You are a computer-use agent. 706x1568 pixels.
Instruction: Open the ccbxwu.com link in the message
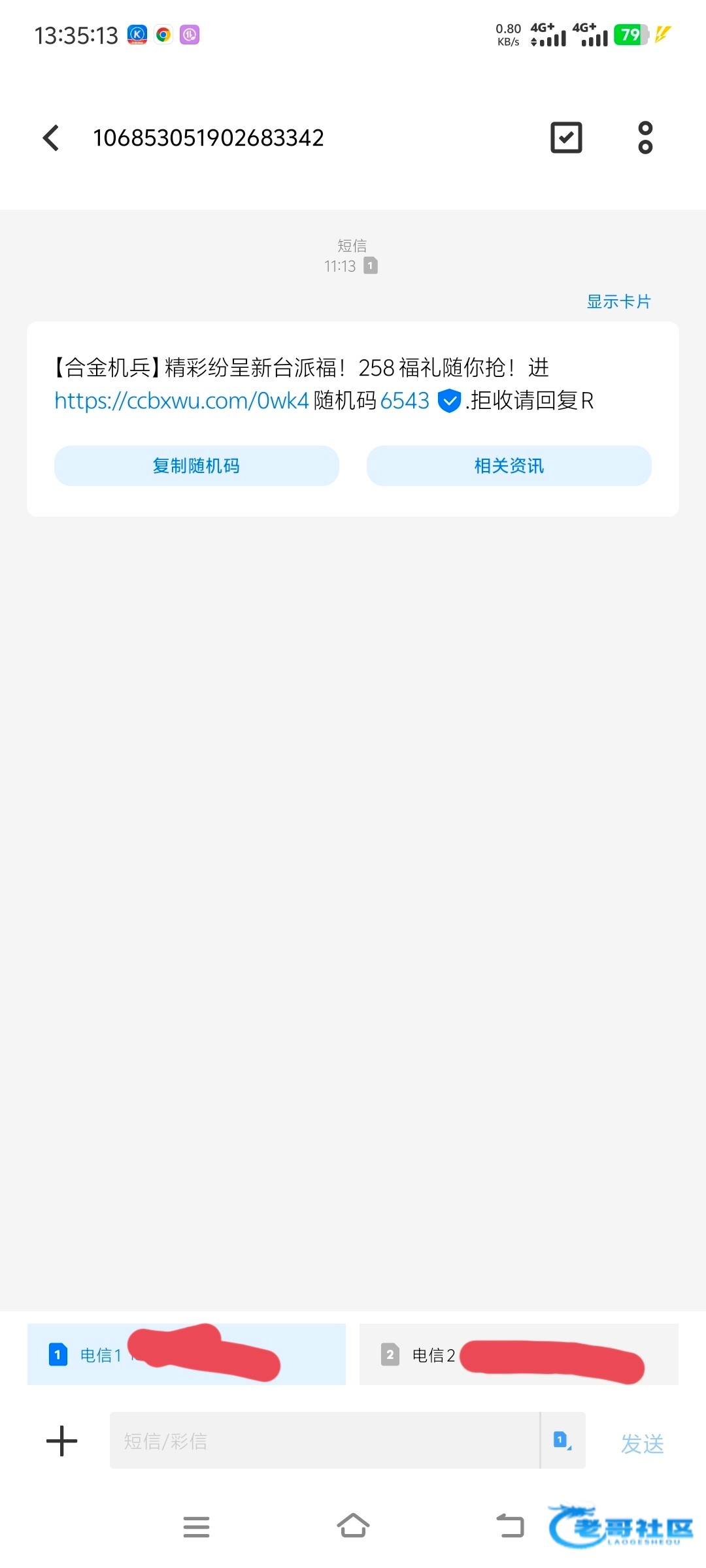pos(181,400)
